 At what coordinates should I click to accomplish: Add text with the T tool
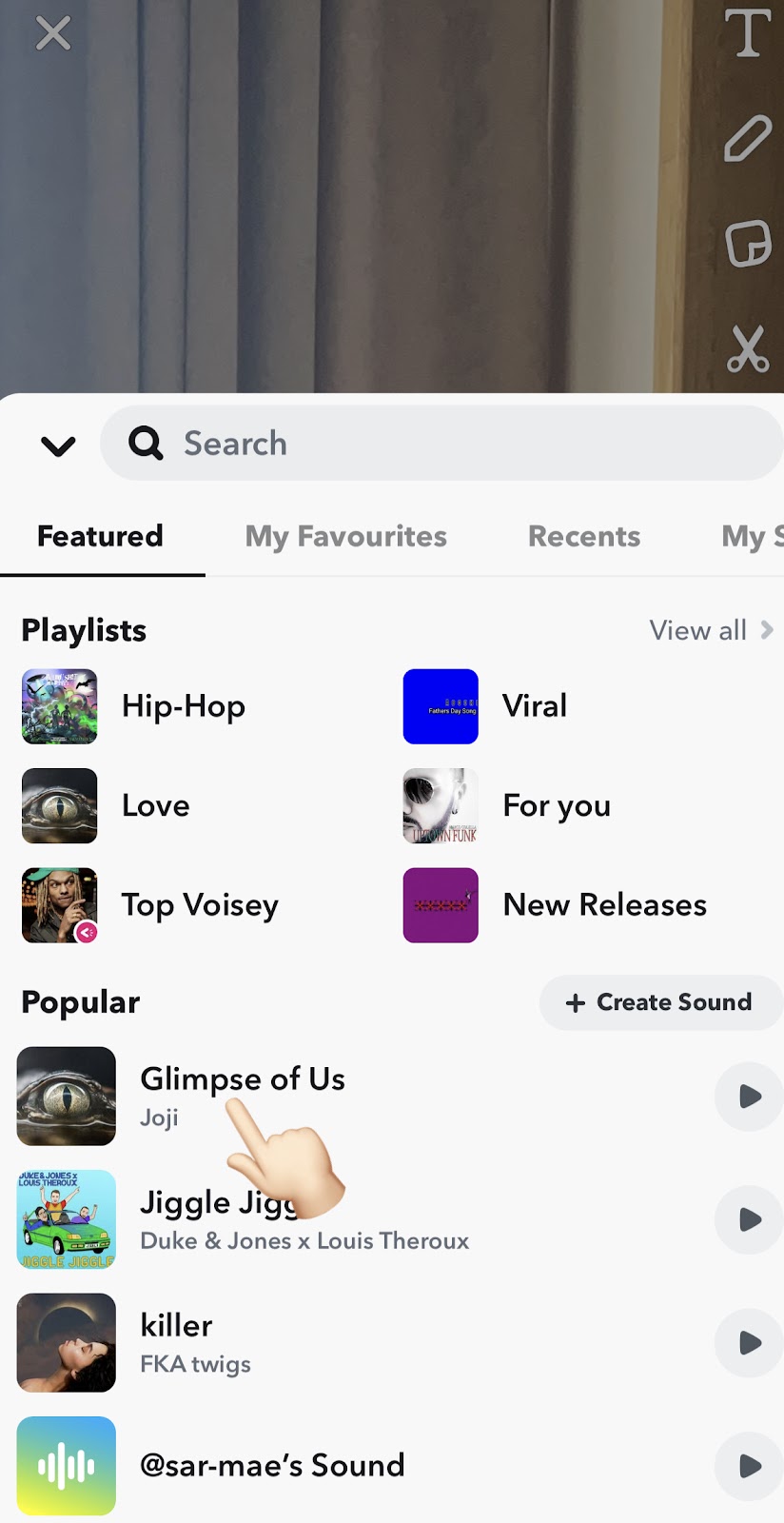748,34
